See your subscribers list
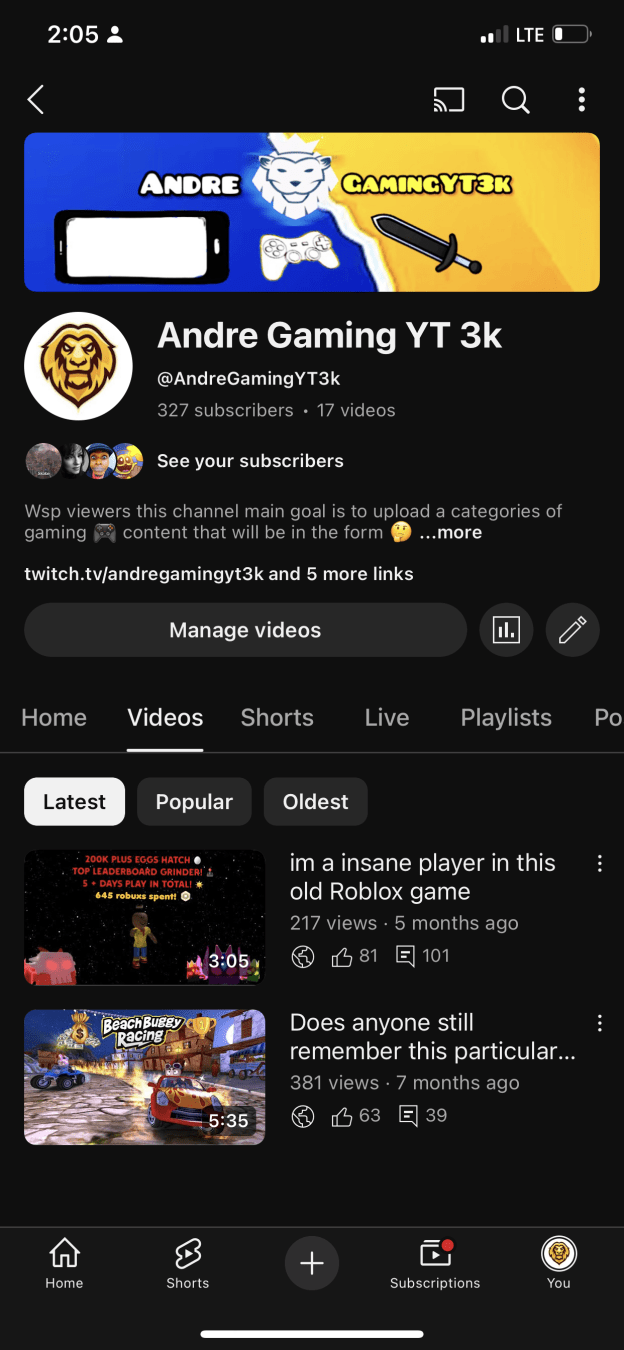Image resolution: width=624 pixels, height=1350 pixels. (x=249, y=461)
